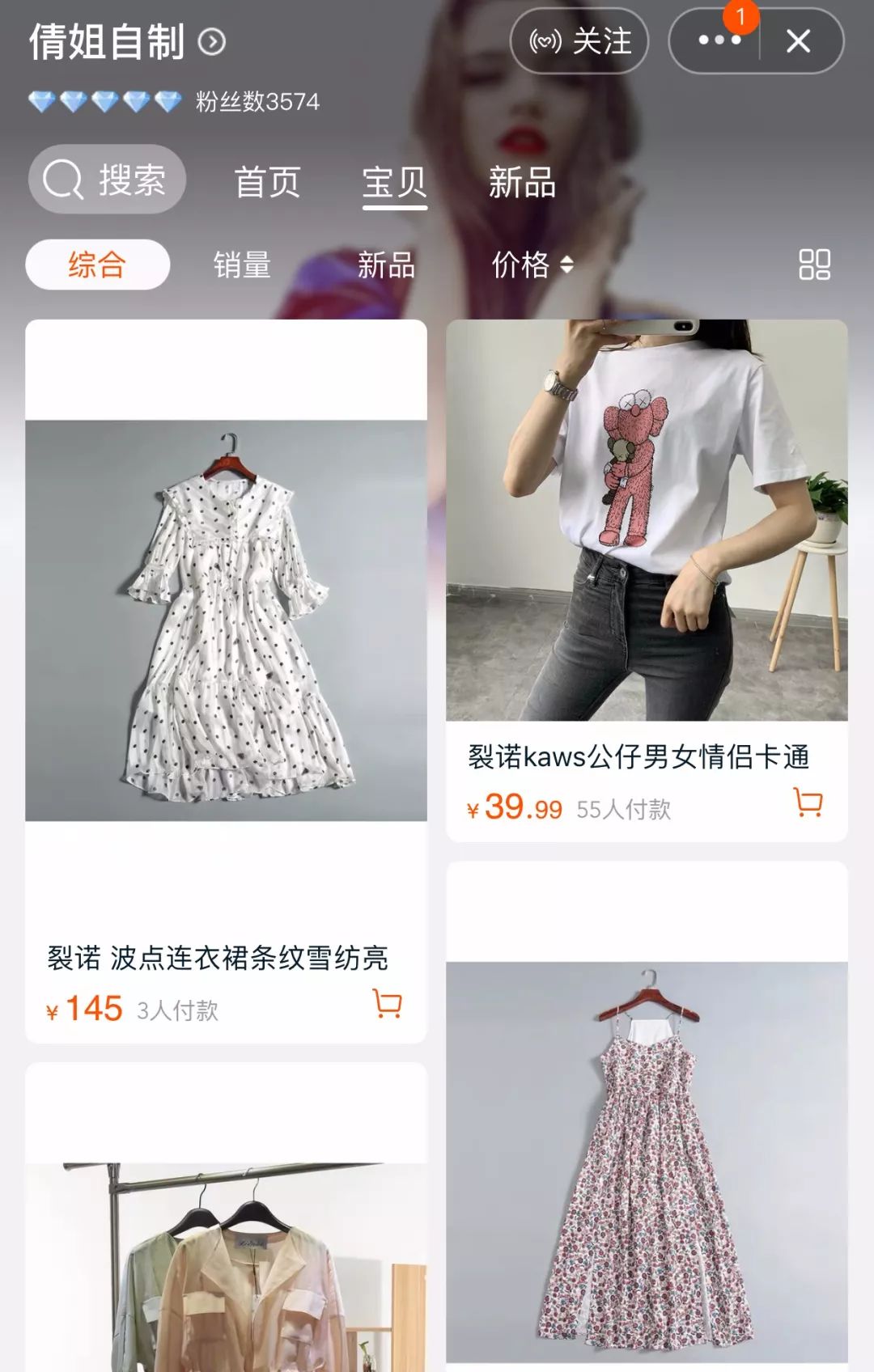Open the 新品 tab in navigation

click(x=521, y=181)
